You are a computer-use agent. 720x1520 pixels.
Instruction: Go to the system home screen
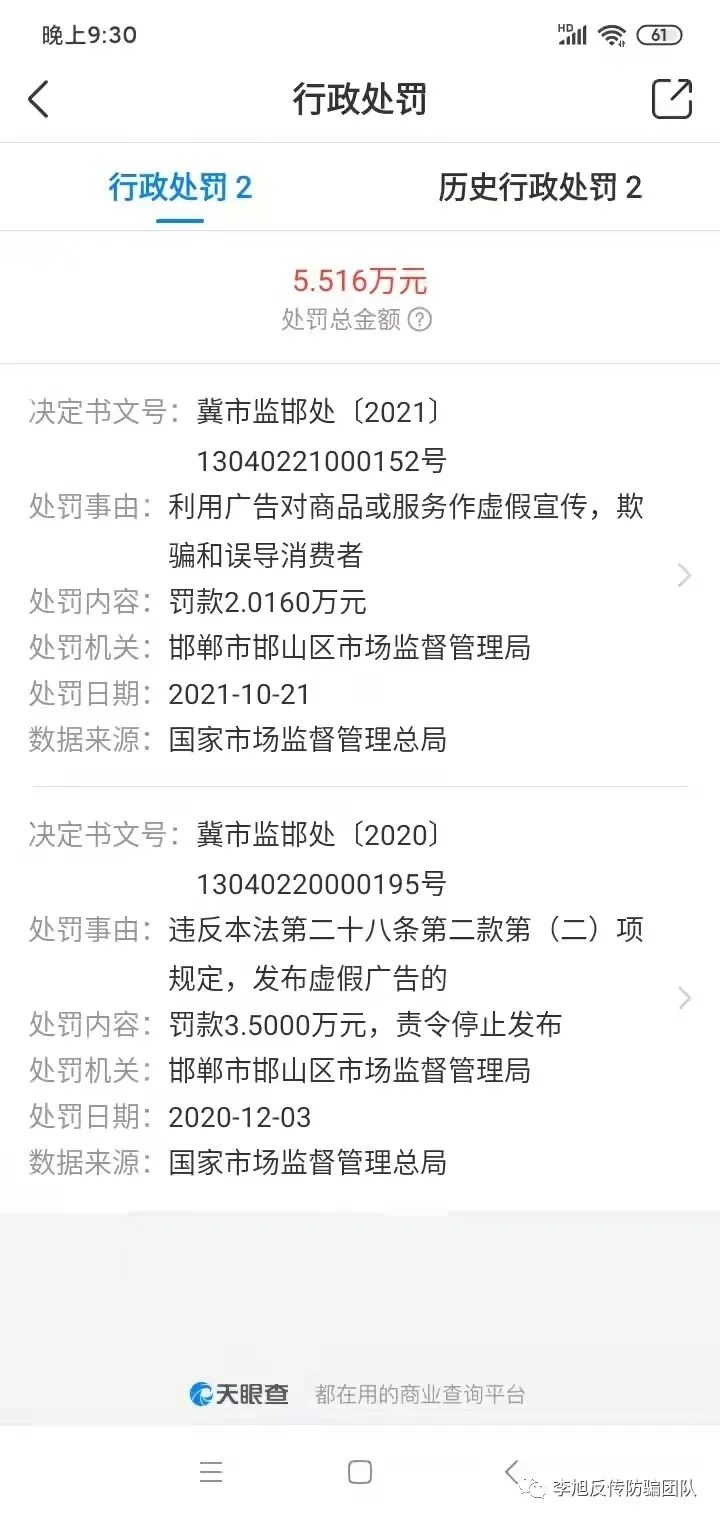[x=360, y=1472]
